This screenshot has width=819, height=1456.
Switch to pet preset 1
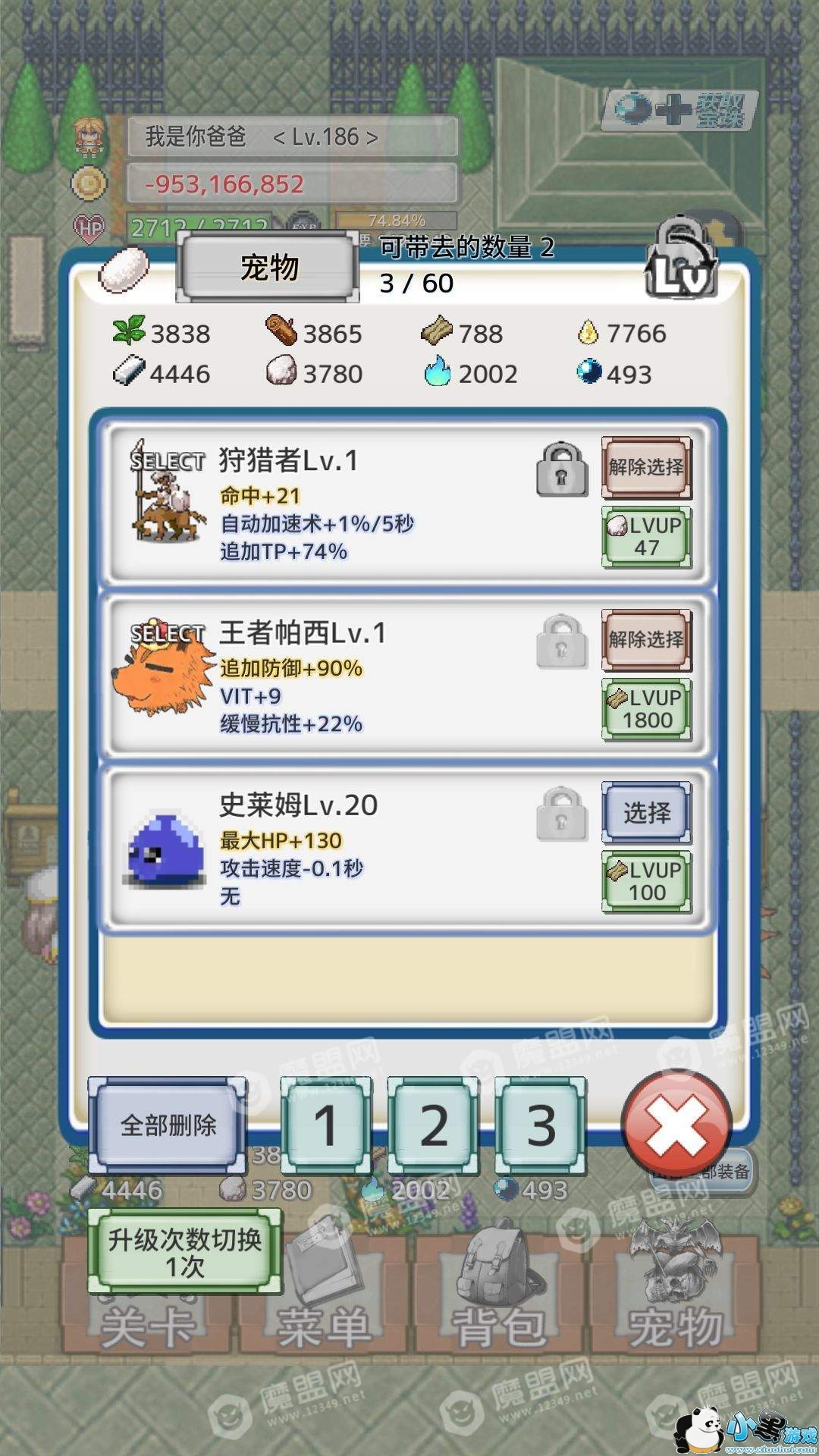(326, 1125)
